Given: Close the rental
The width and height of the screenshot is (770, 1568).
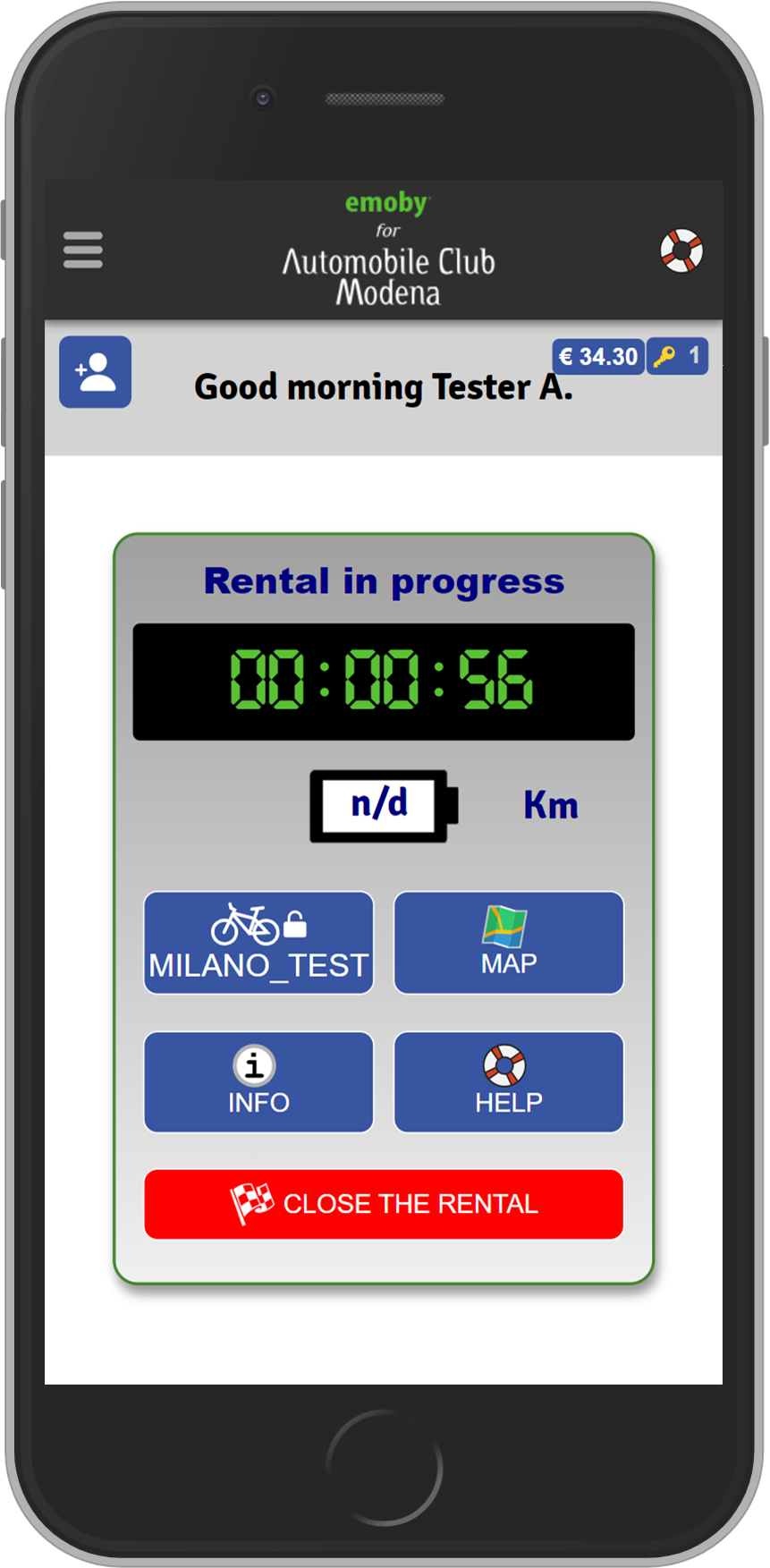Looking at the screenshot, I should coord(384,1204).
